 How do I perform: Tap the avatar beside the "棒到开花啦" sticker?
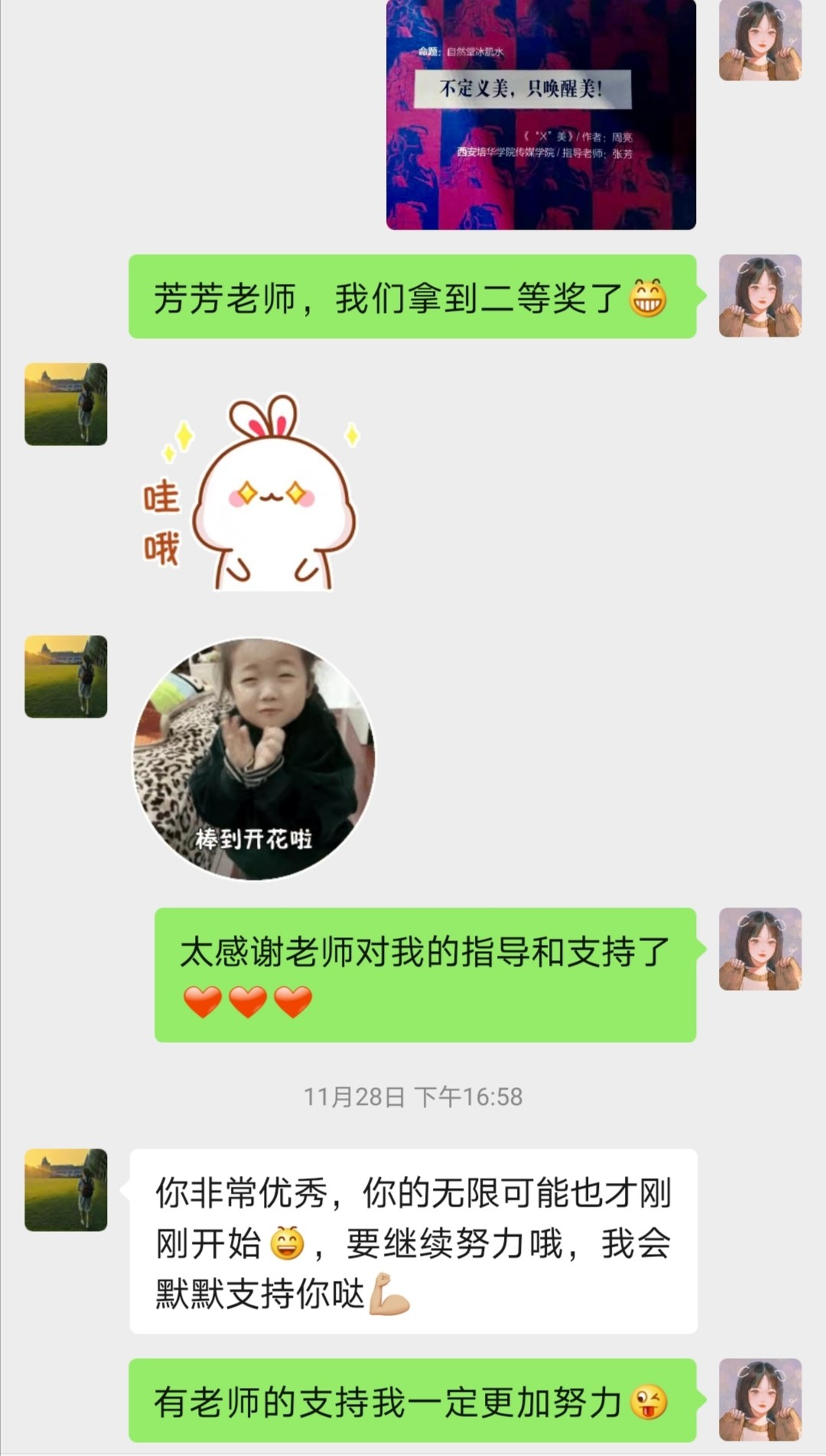[x=66, y=676]
